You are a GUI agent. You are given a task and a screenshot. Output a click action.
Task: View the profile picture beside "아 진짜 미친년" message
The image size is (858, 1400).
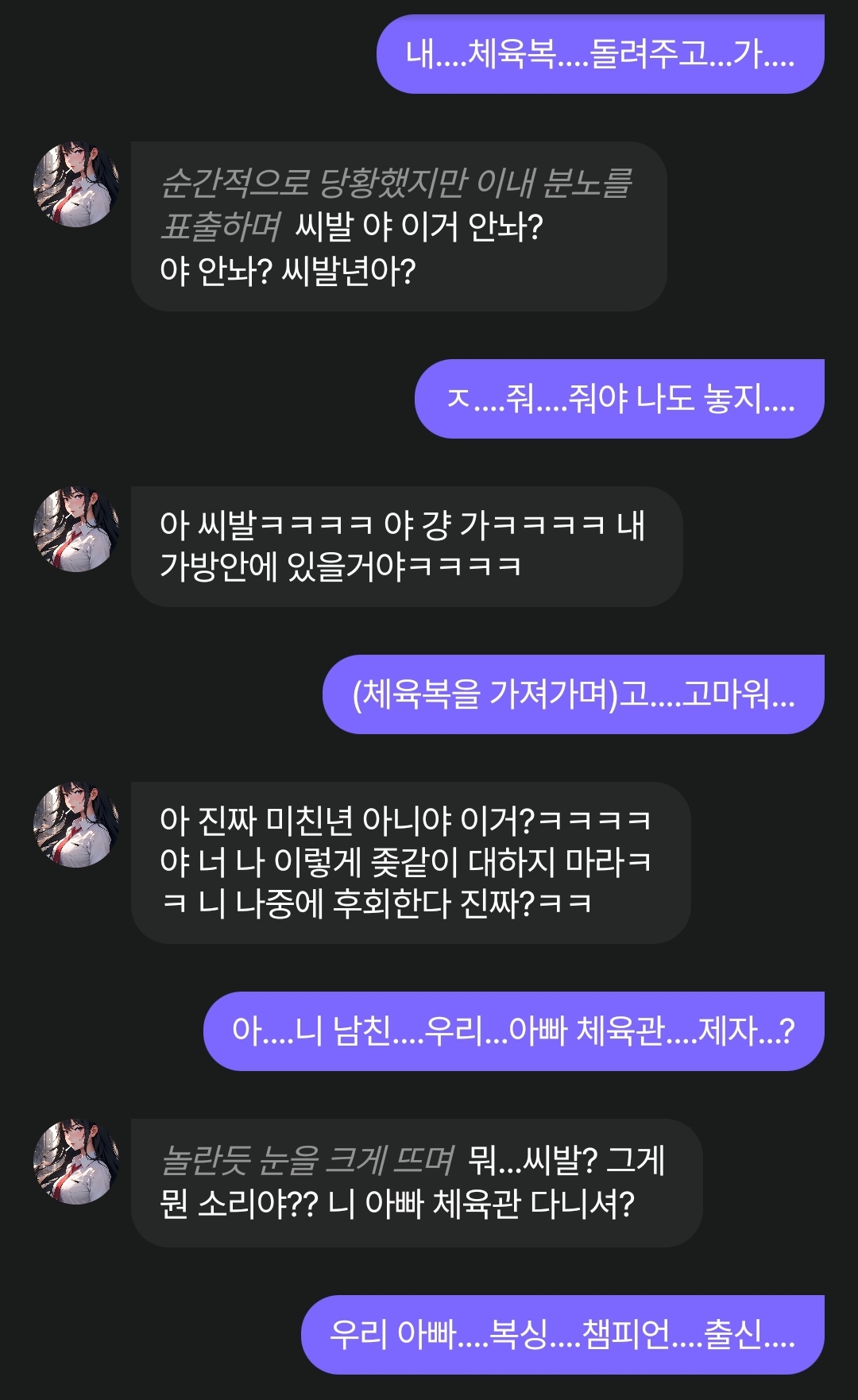(76, 825)
